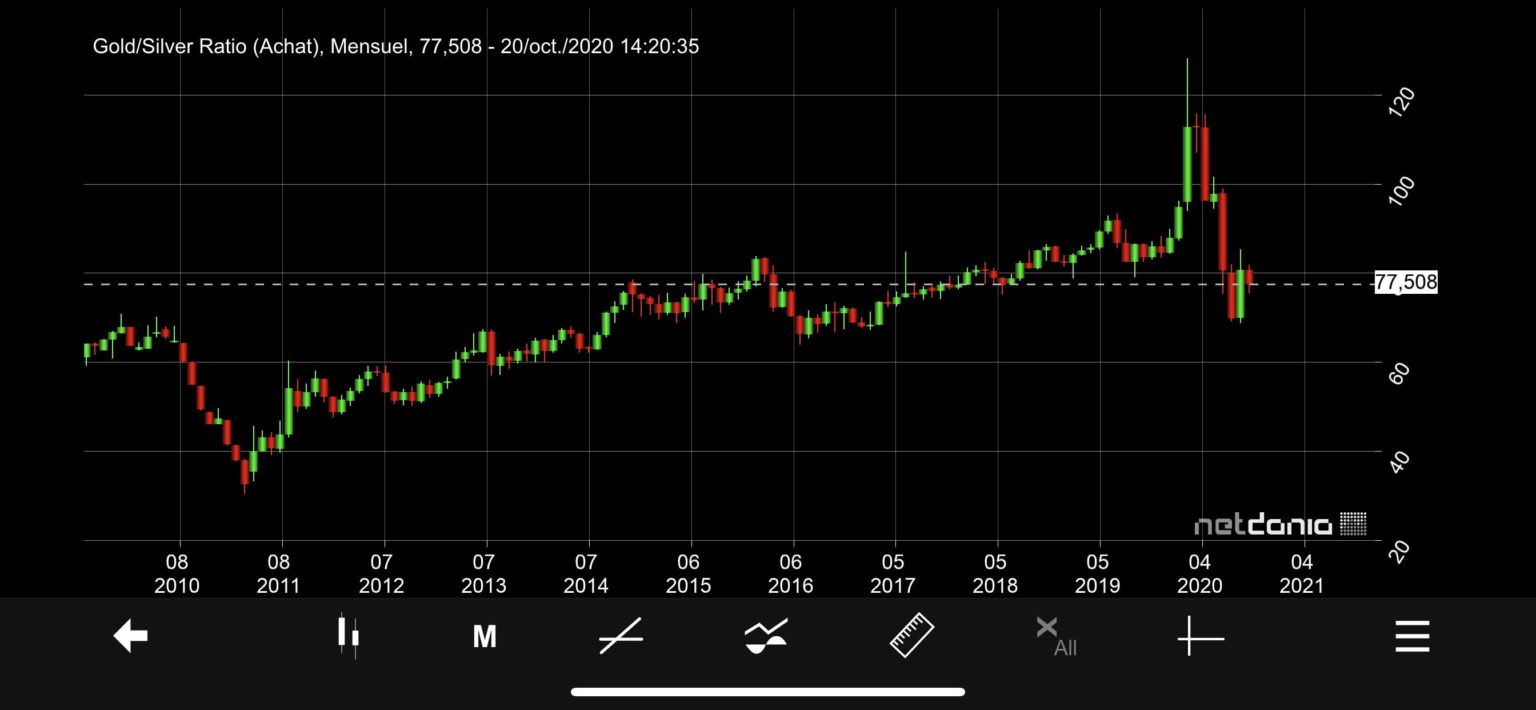
Task: Go back using the arrow icon
Action: pyautogui.click(x=131, y=636)
